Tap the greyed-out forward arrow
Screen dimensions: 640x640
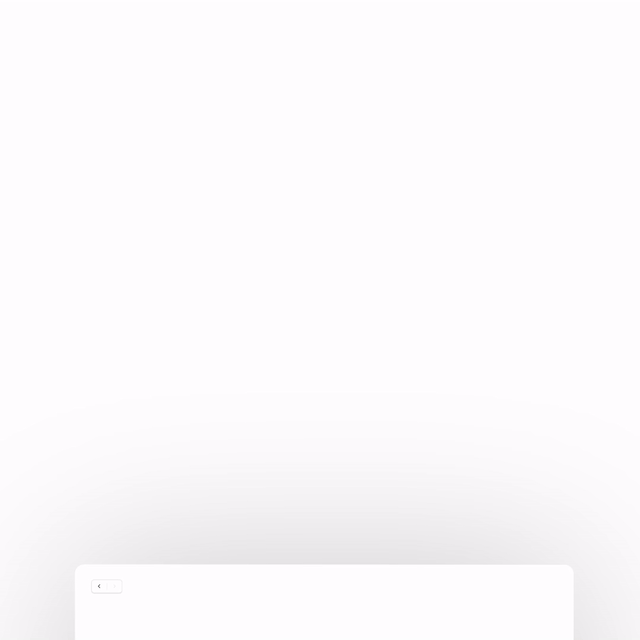pyautogui.click(x=114, y=586)
